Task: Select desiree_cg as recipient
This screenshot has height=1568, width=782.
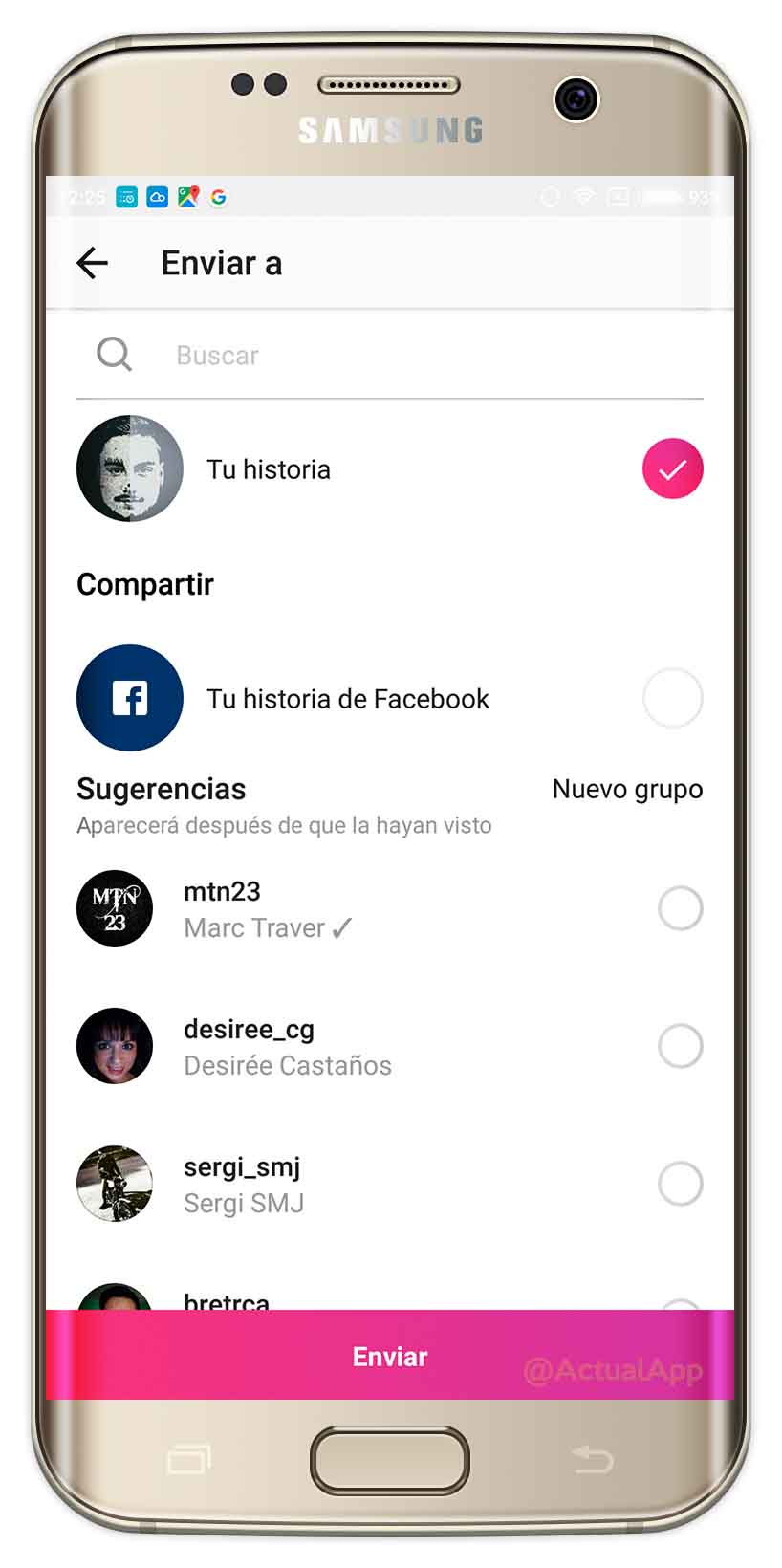Action: tap(681, 1046)
